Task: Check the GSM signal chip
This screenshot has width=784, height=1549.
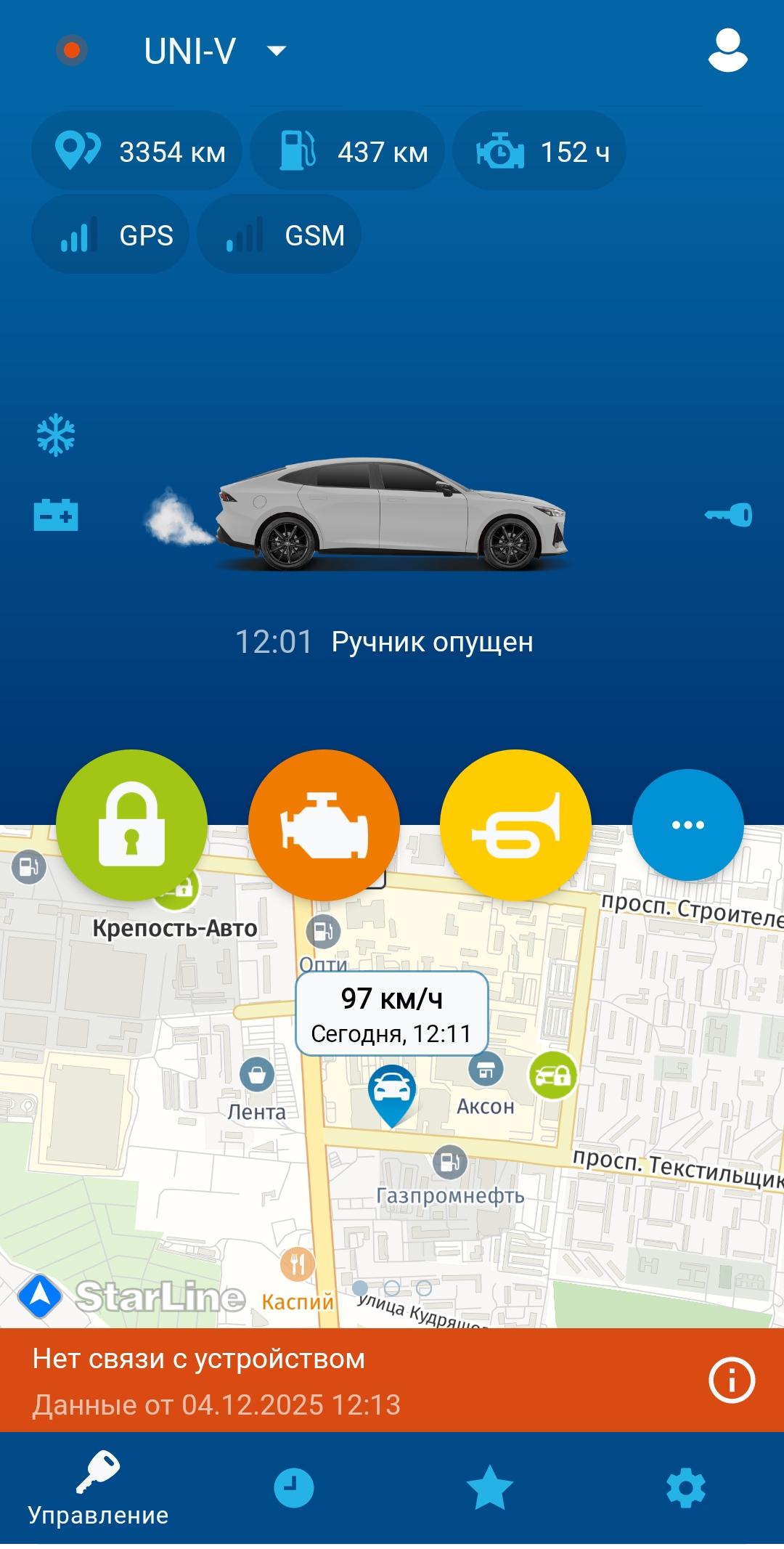Action: [279, 235]
